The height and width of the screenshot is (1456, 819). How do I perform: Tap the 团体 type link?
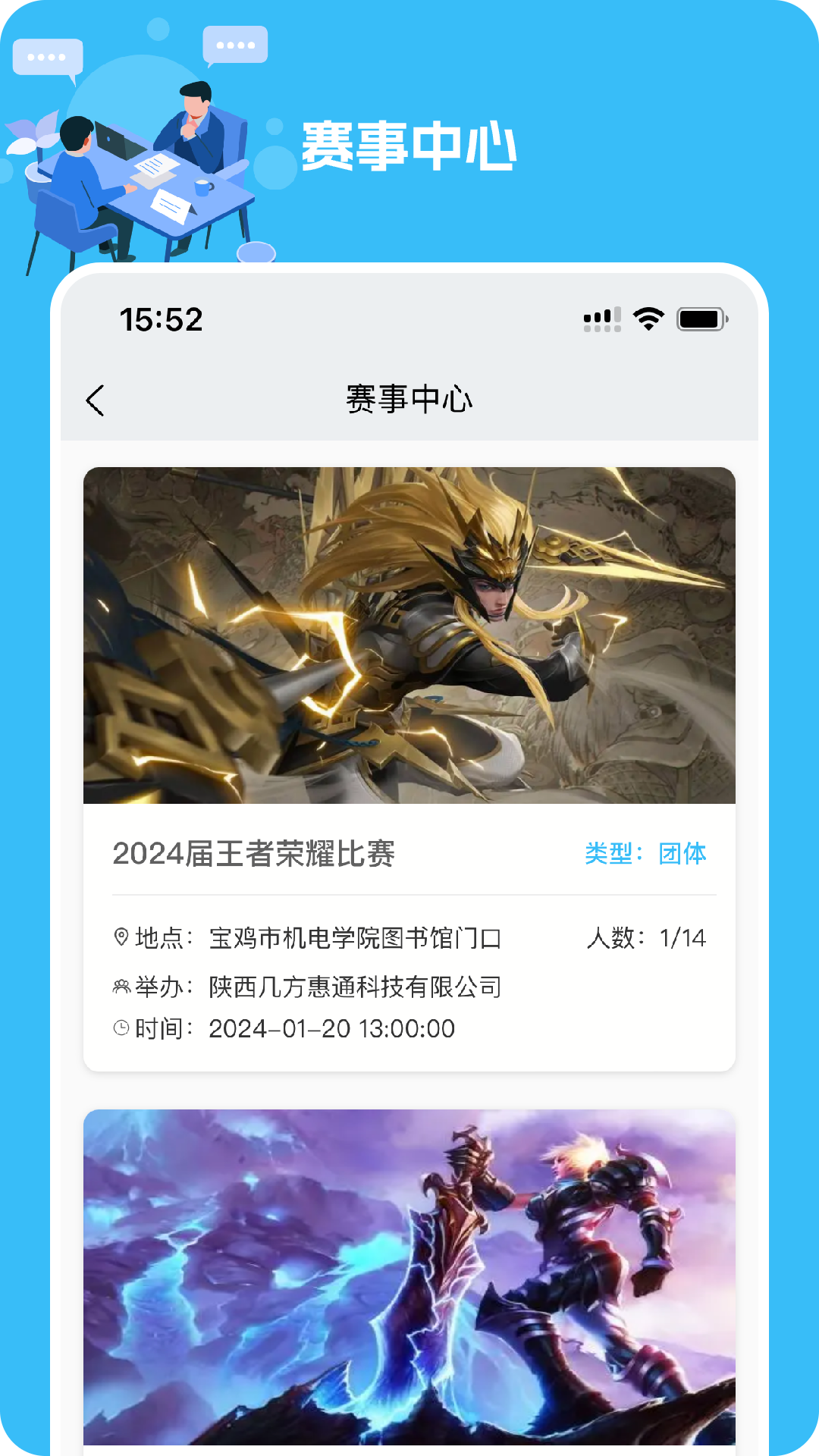coord(682,852)
